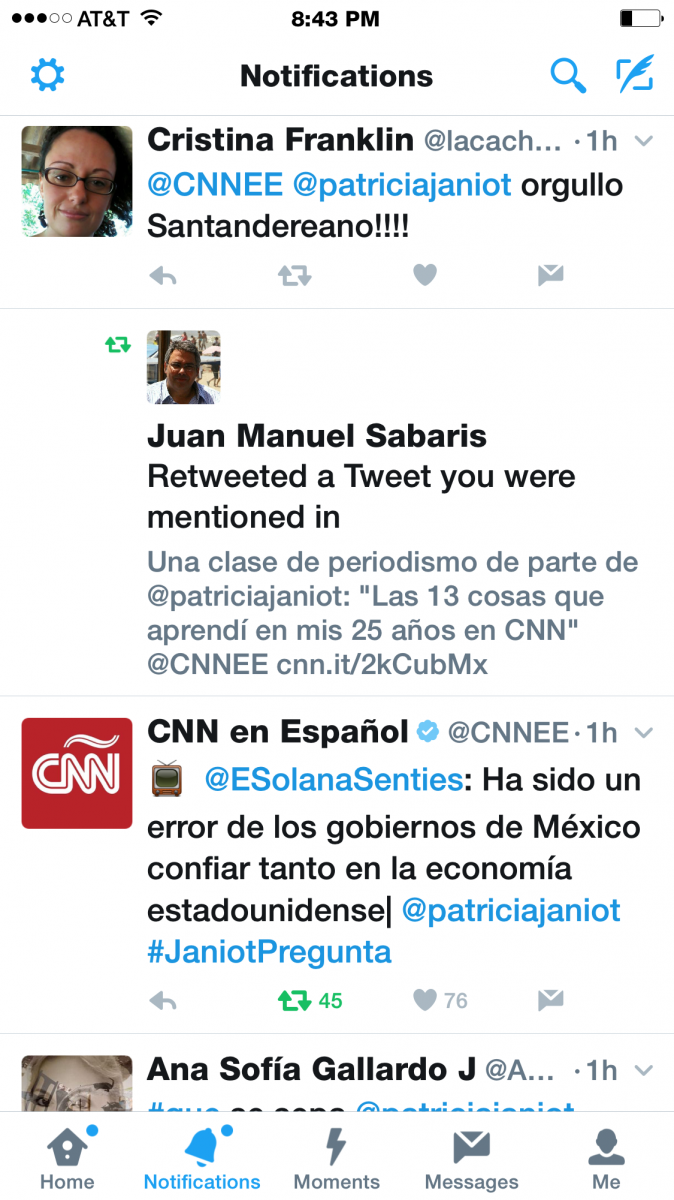Open Juan Manuel Sabaris's profile photo
The image size is (674, 1200).
click(183, 367)
